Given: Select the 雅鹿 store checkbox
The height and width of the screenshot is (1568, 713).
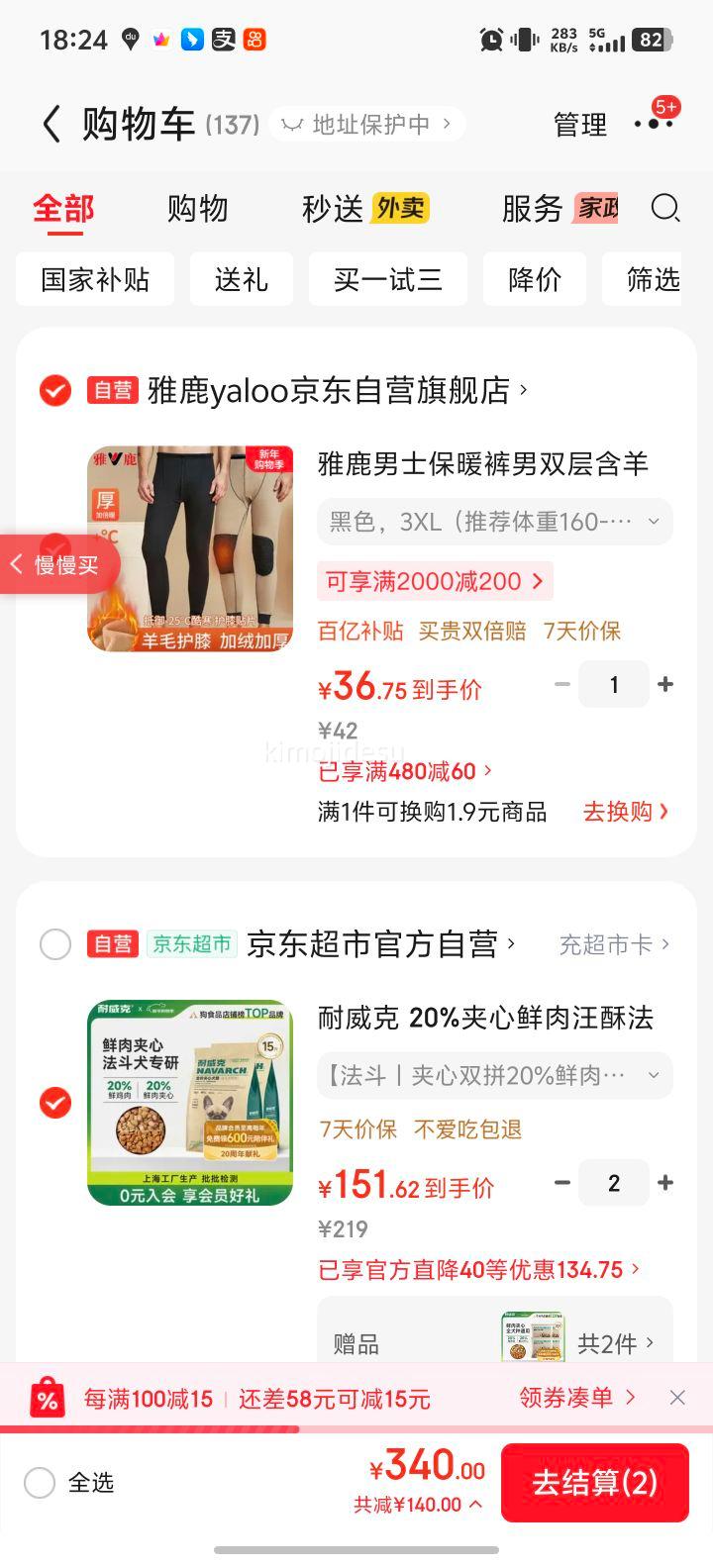Looking at the screenshot, I should click(x=54, y=390).
